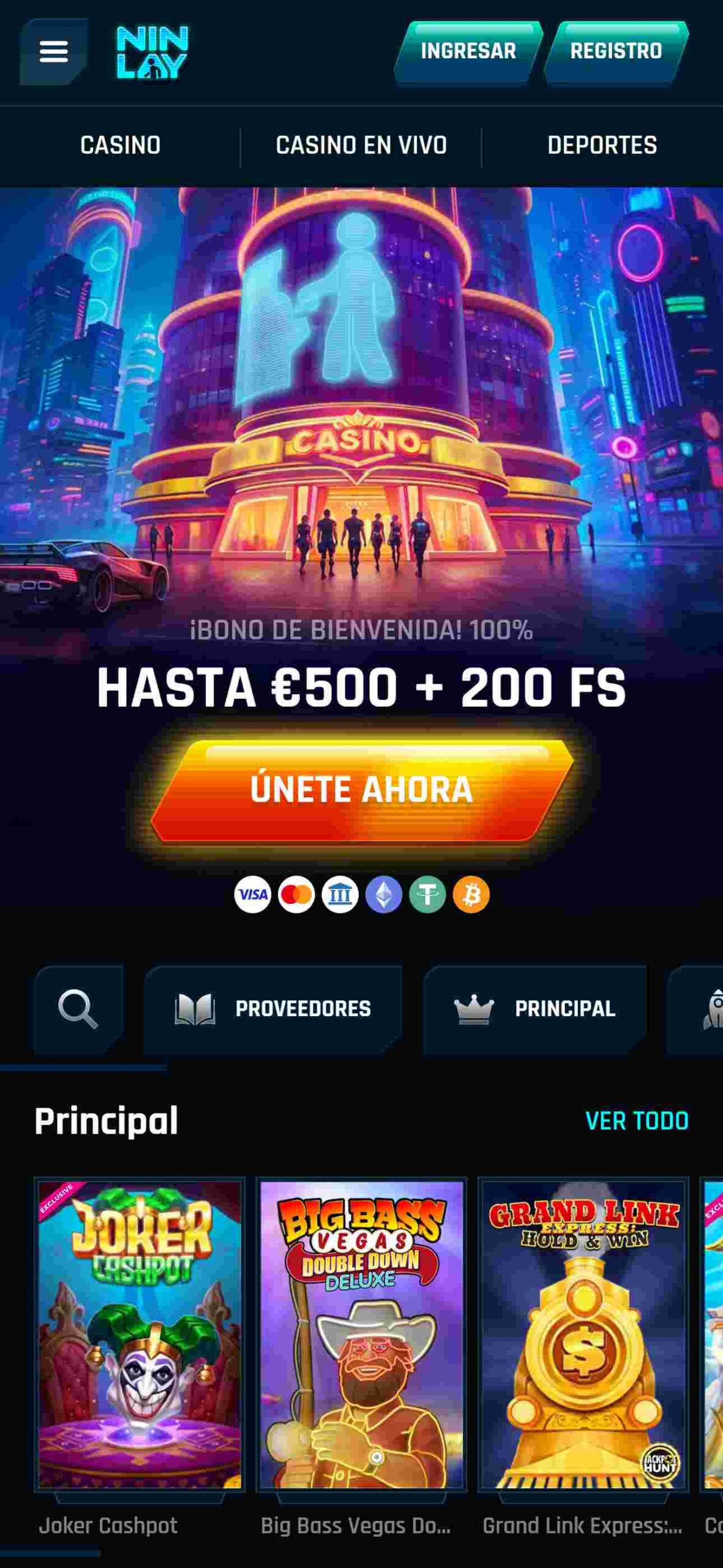Open Big Bass Vegas Double Down Deluxe
Screen dimensions: 723x1568
click(x=361, y=1335)
